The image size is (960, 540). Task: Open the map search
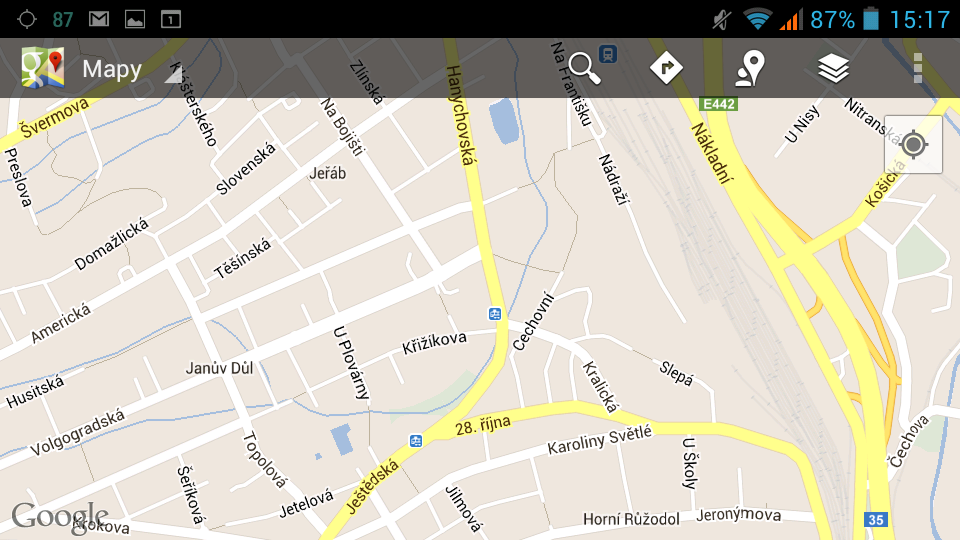(584, 68)
